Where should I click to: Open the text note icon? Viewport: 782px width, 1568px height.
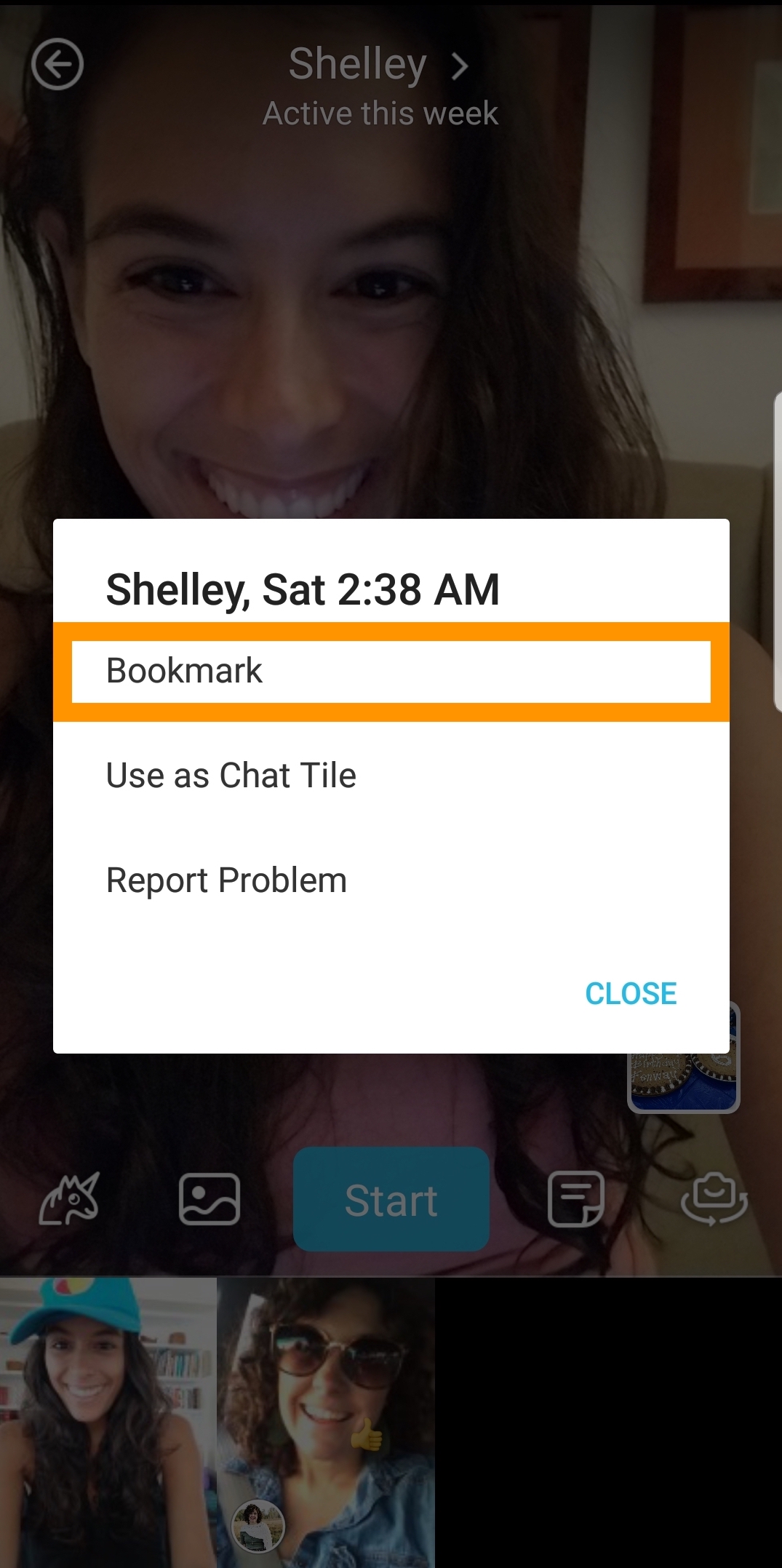575,1200
